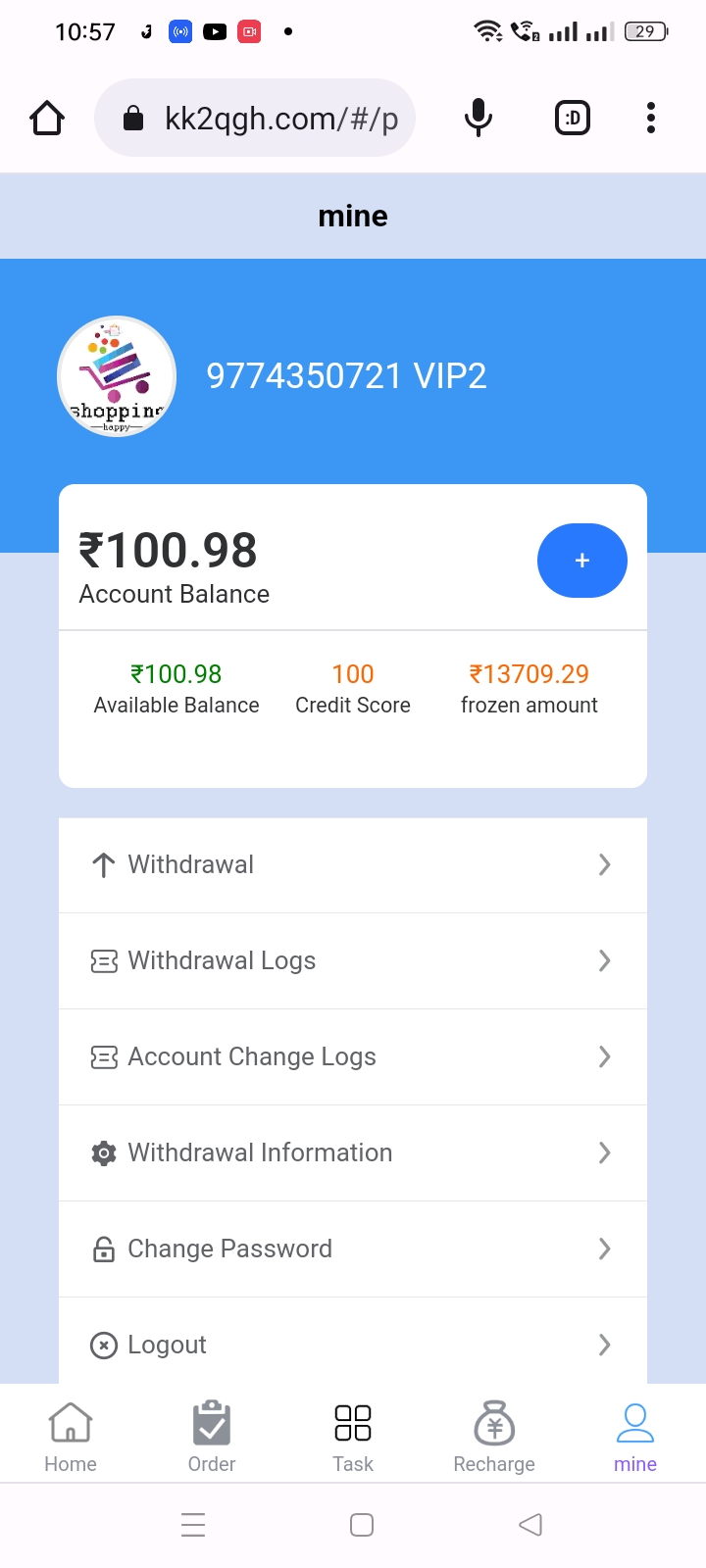
Task: Open recent apps from the navigation bar
Action: click(193, 1525)
